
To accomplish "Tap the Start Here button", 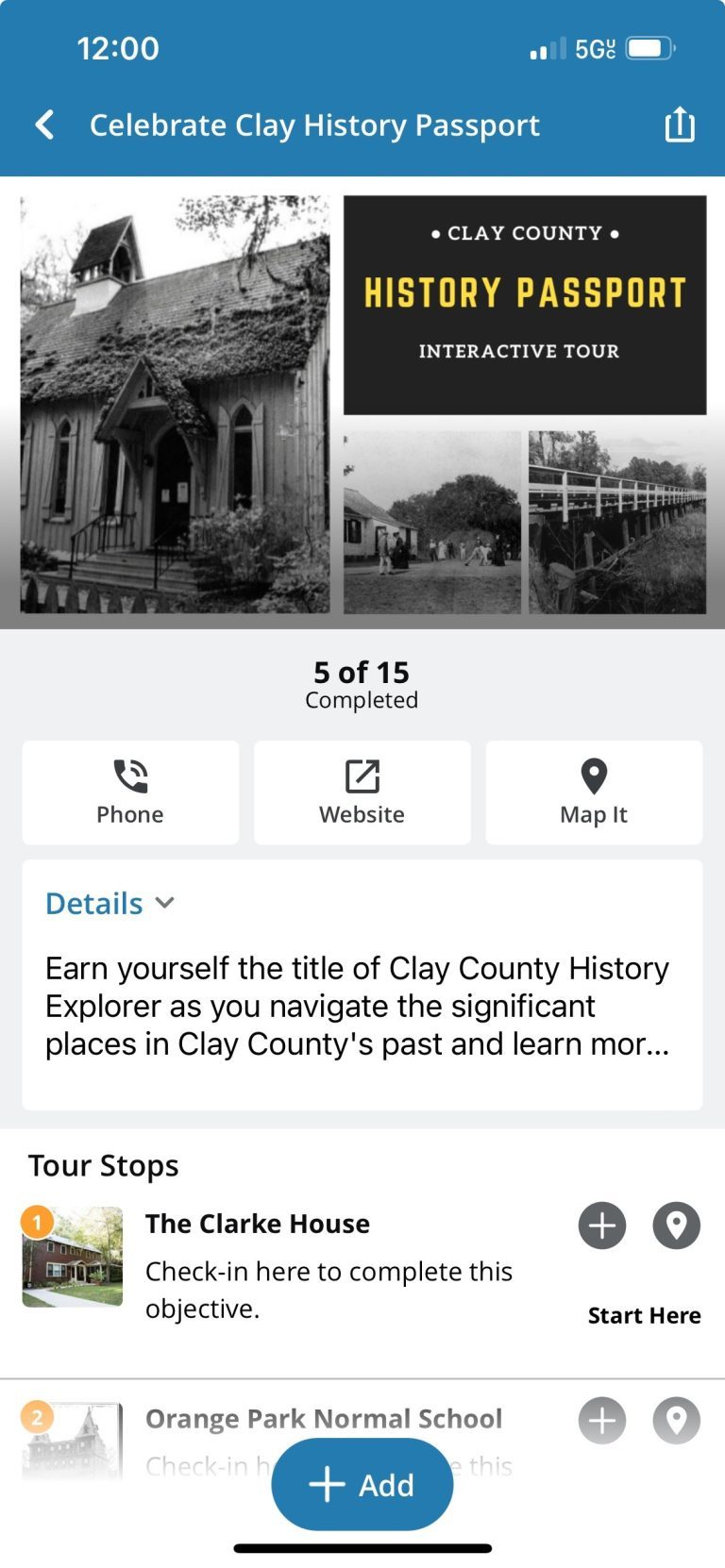I will click(644, 1314).
